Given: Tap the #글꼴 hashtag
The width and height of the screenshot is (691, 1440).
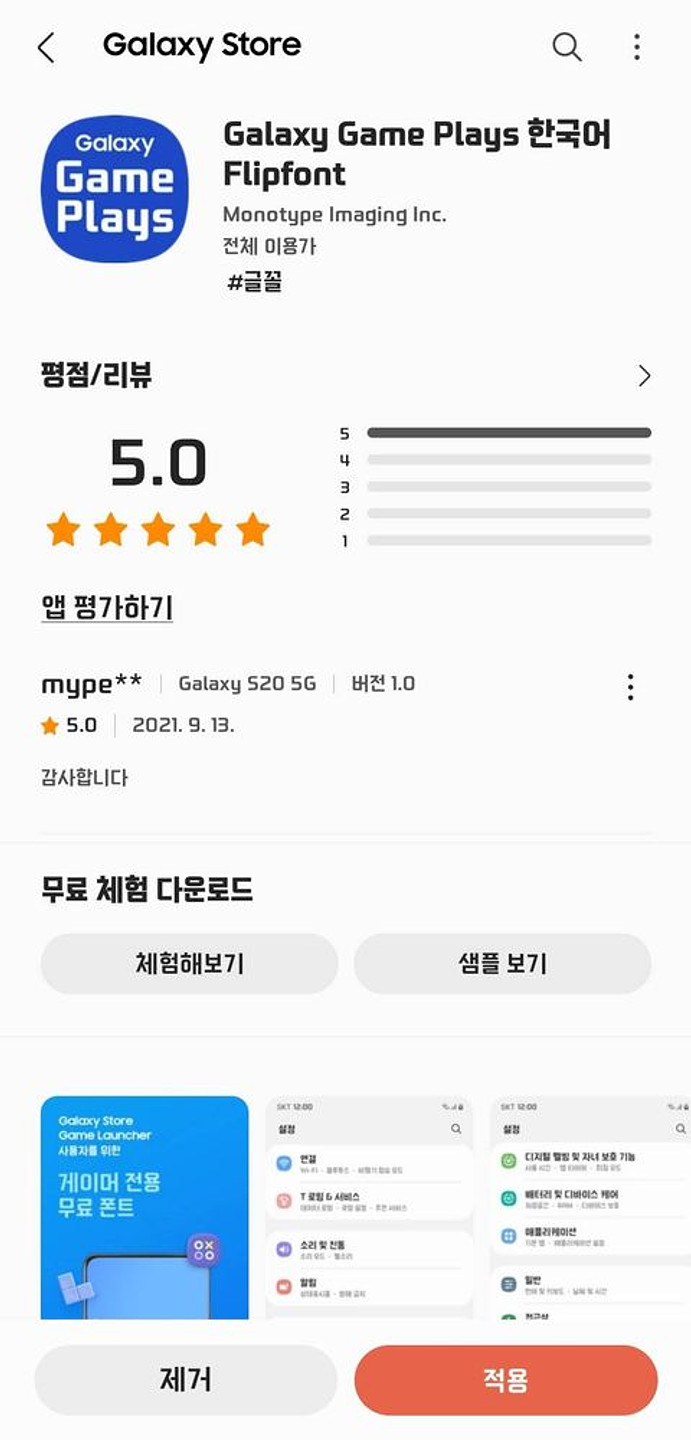Looking at the screenshot, I should pos(255,283).
